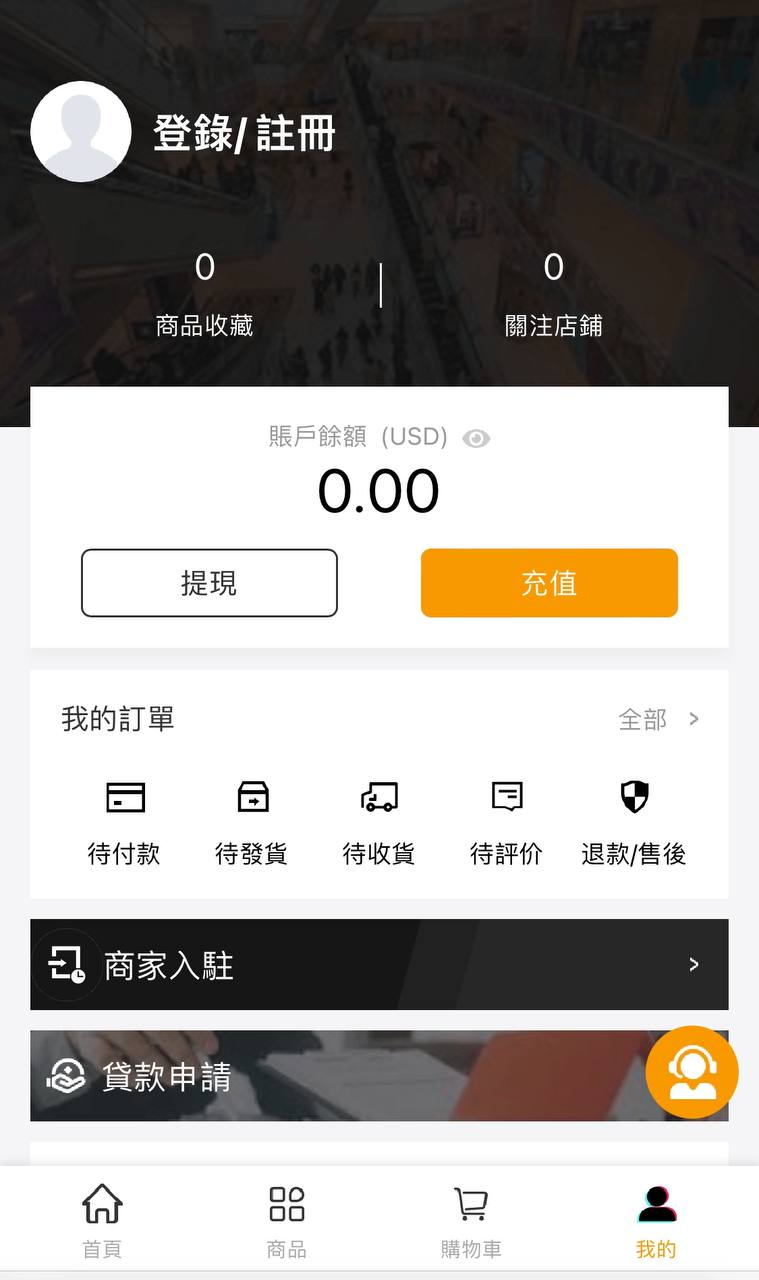Open the 貸款申請 banner
Viewport: 759px width, 1280px height.
[x=330, y=1076]
